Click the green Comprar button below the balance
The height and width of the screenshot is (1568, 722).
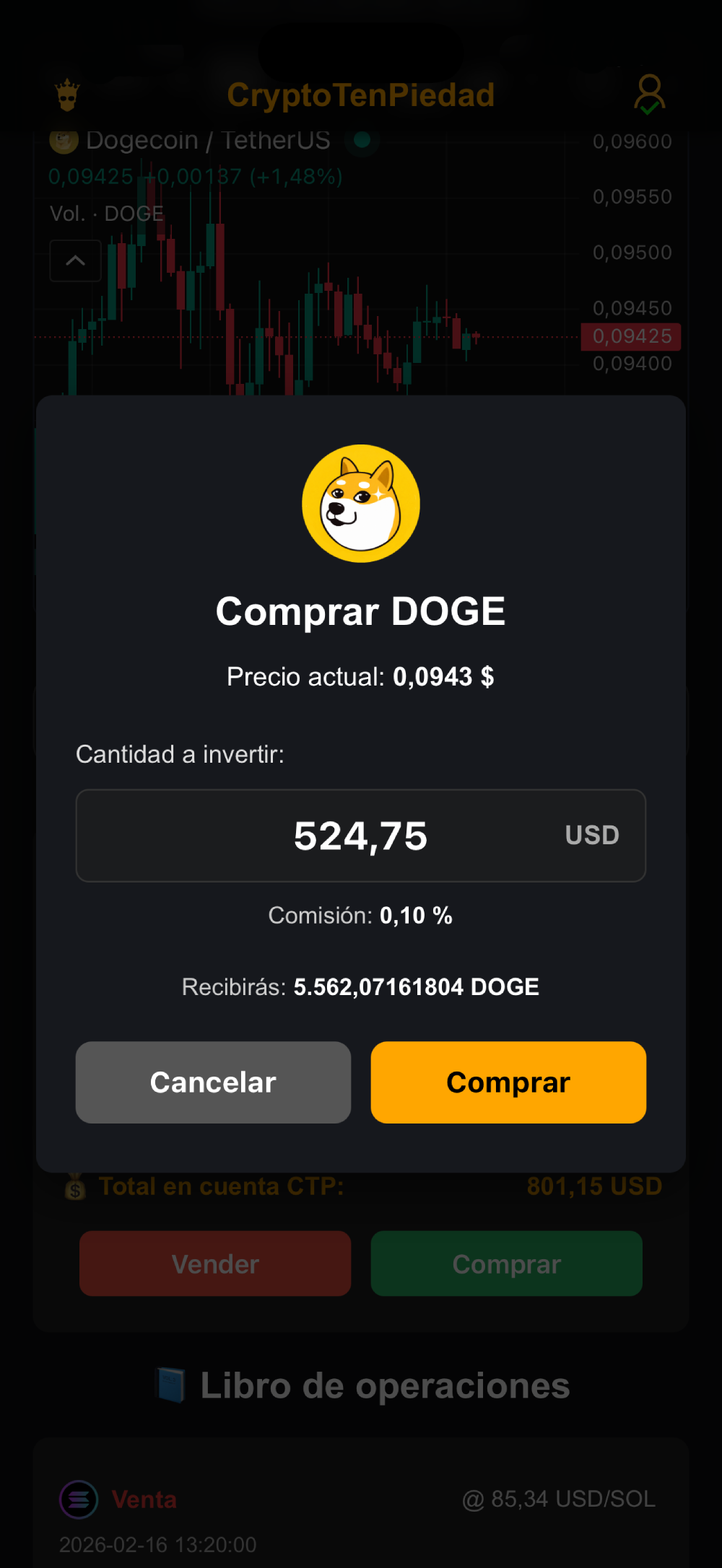(x=506, y=1263)
